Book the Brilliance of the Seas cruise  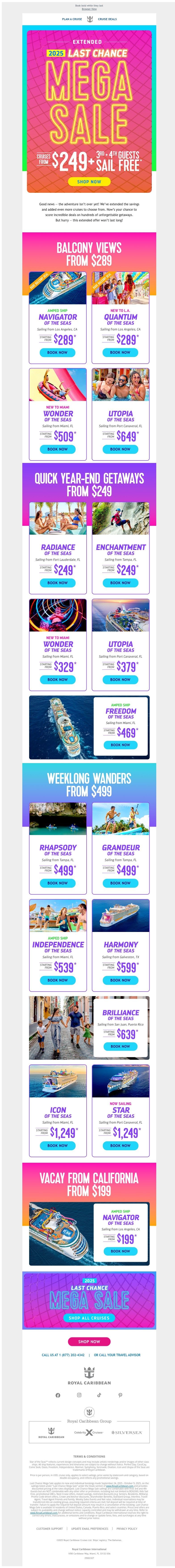coord(120,1046)
